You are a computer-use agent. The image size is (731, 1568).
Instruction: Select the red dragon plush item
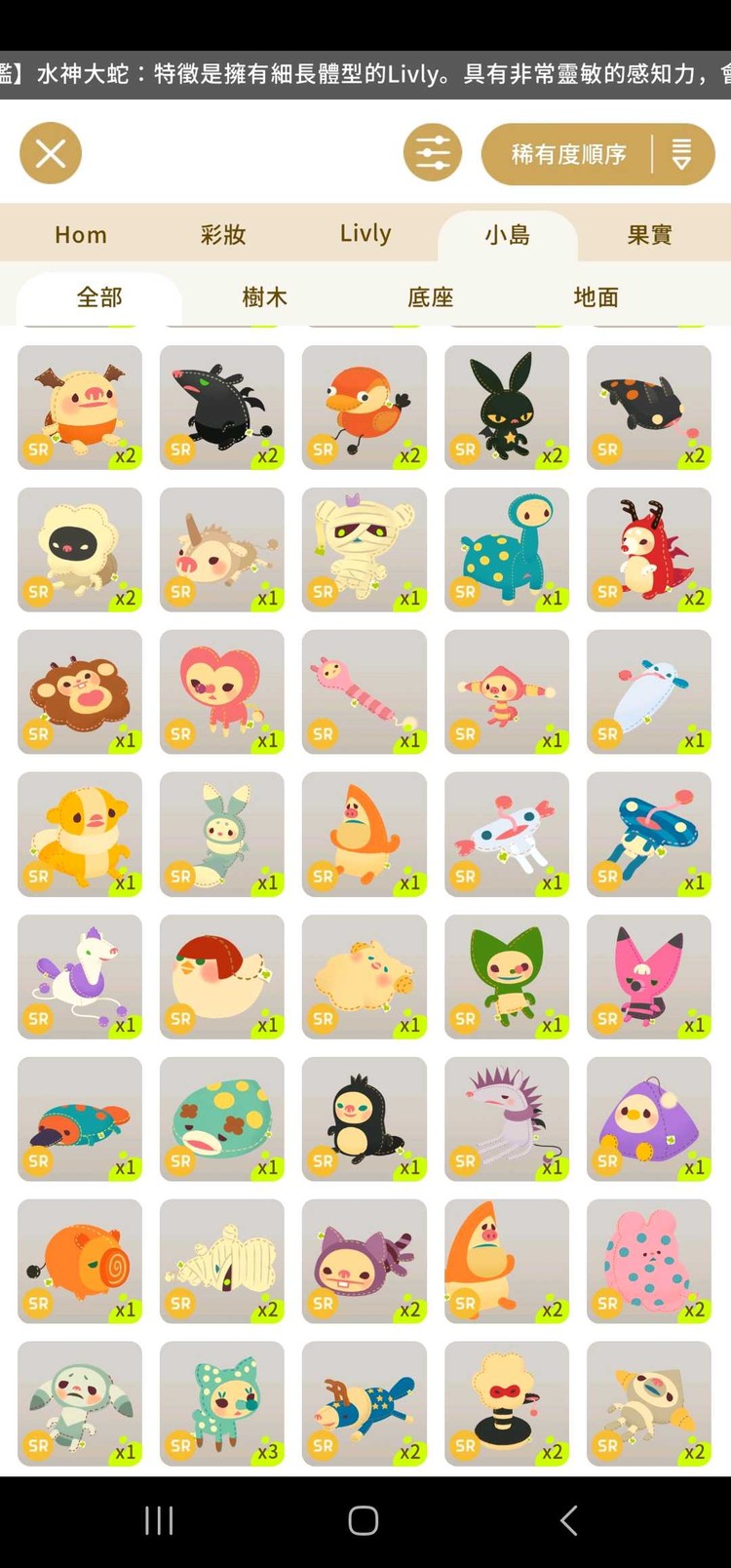[x=649, y=550]
